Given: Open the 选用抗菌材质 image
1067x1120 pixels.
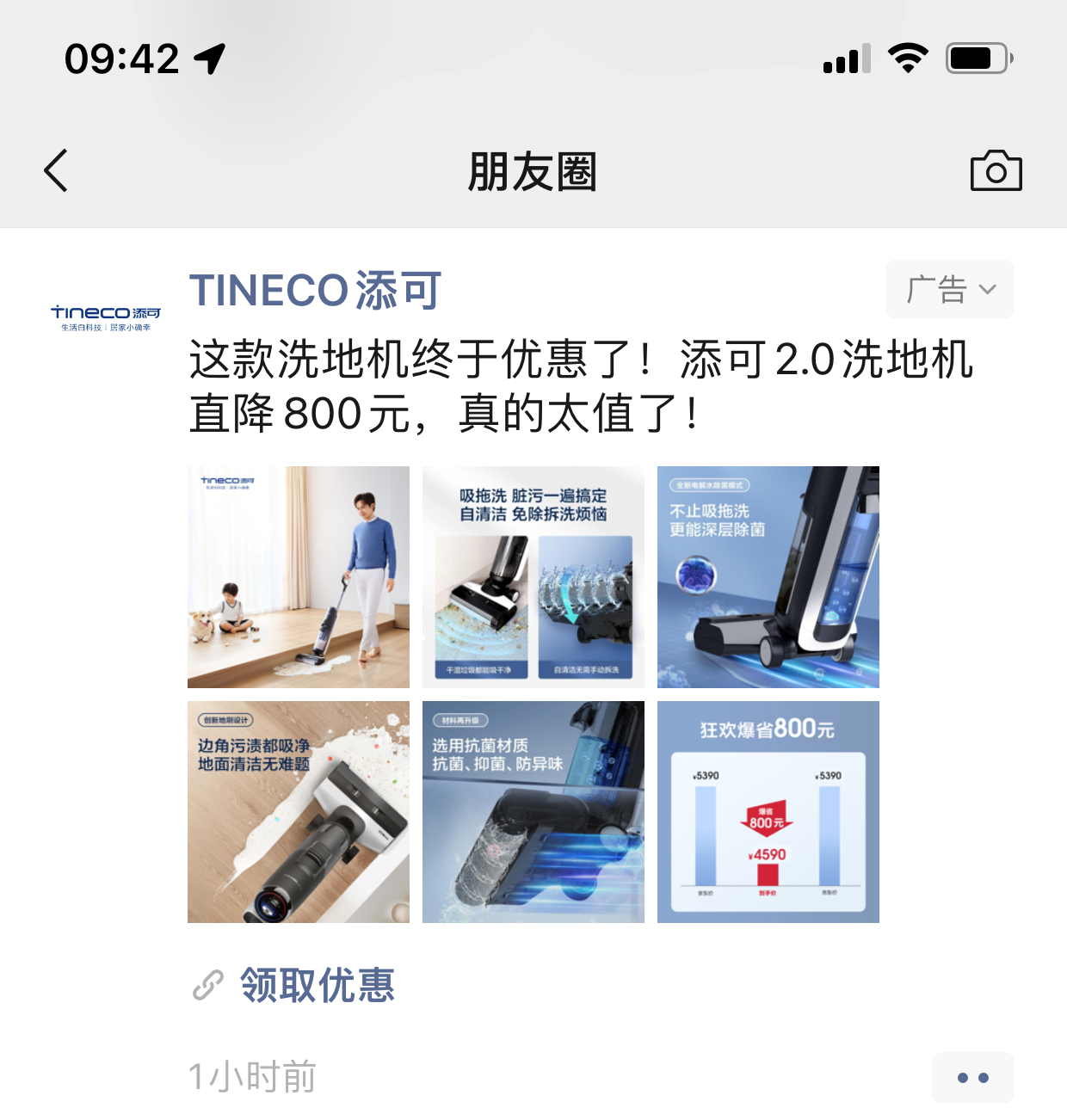Looking at the screenshot, I should (x=533, y=812).
